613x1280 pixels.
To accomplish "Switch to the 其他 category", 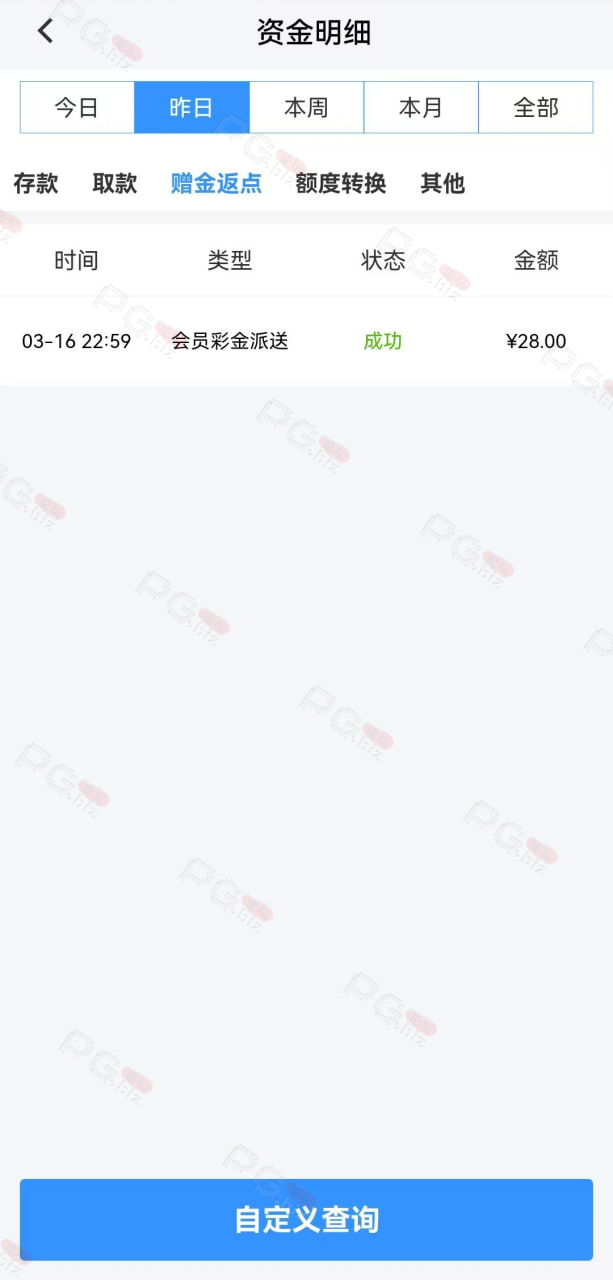I will [443, 184].
